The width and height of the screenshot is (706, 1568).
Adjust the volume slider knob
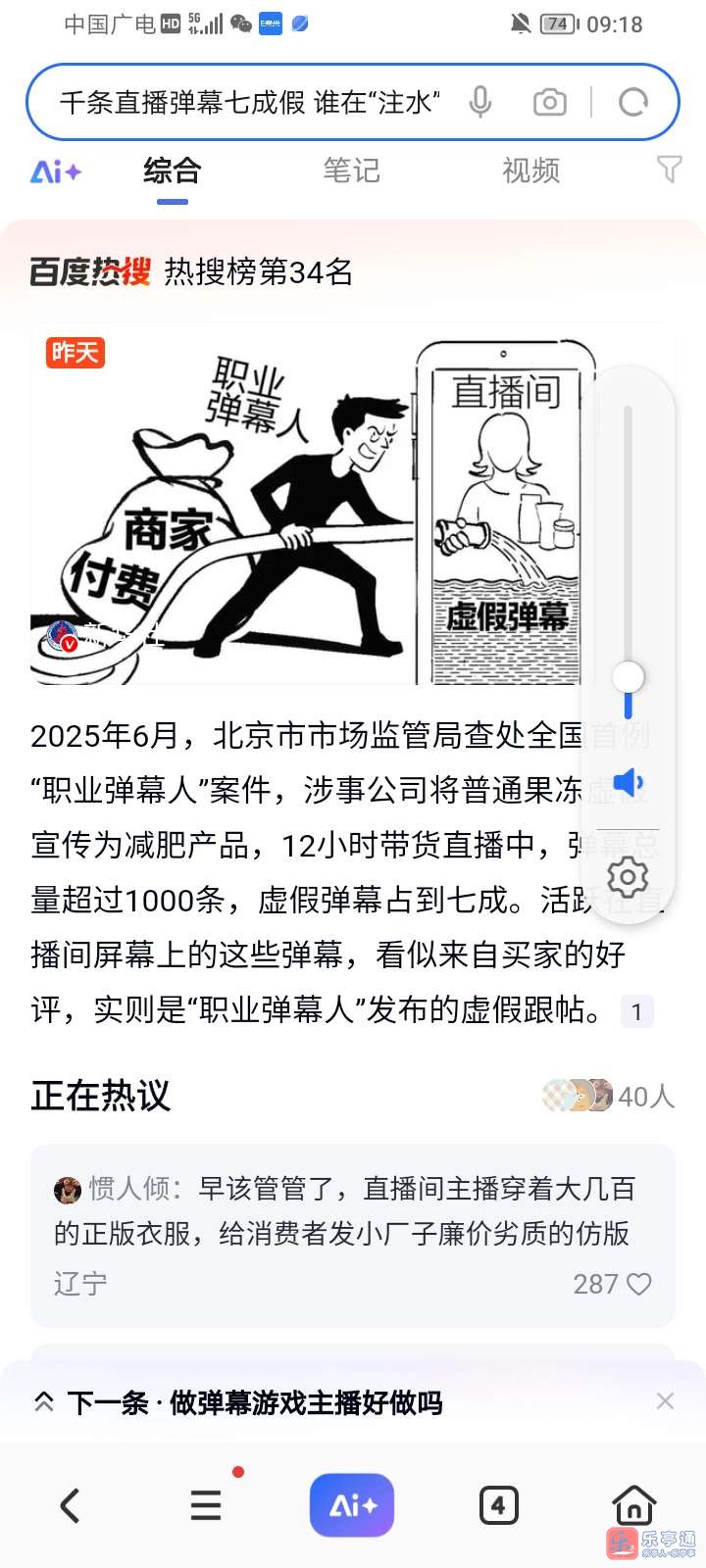pyautogui.click(x=628, y=676)
